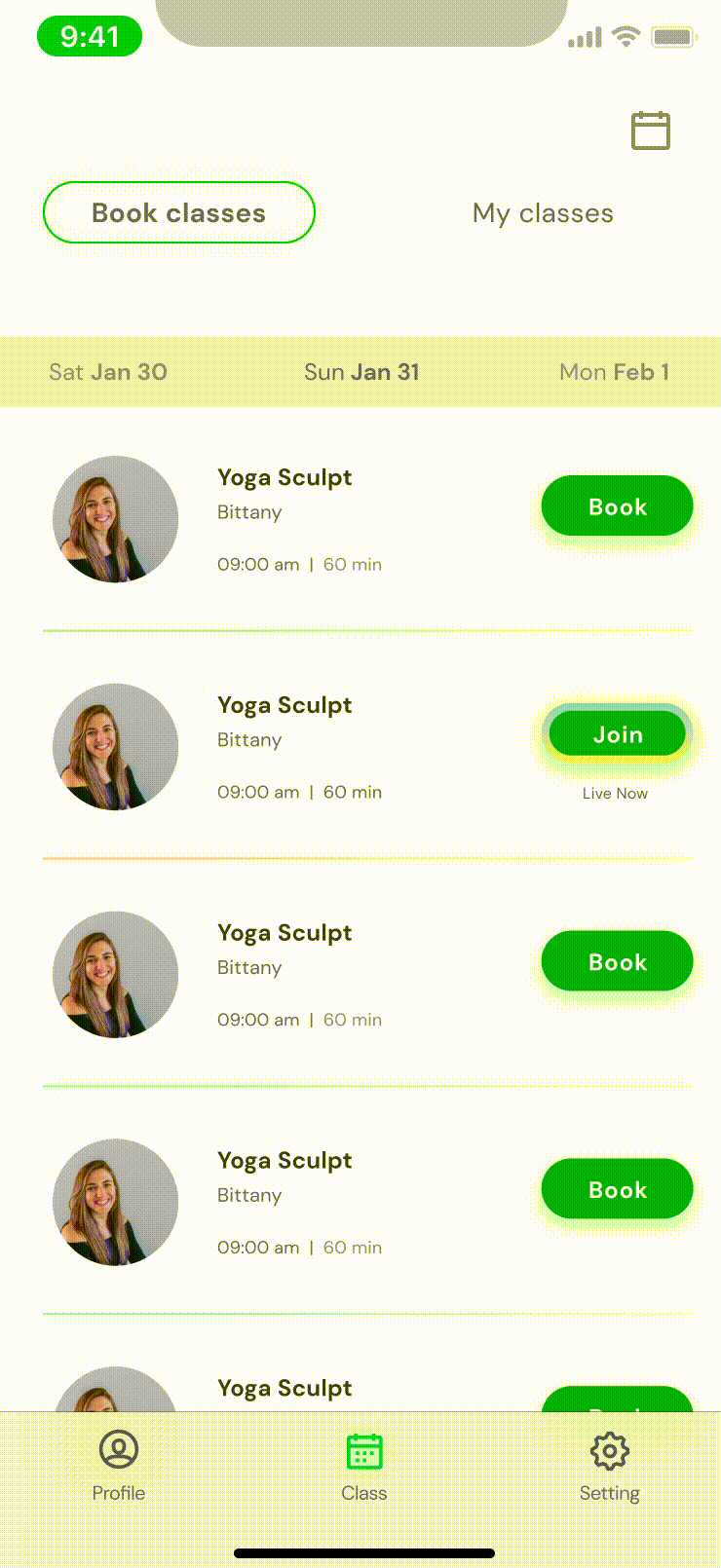Open the Setting tab
Screen dimensions: 721x1568
pyautogui.click(x=610, y=1466)
